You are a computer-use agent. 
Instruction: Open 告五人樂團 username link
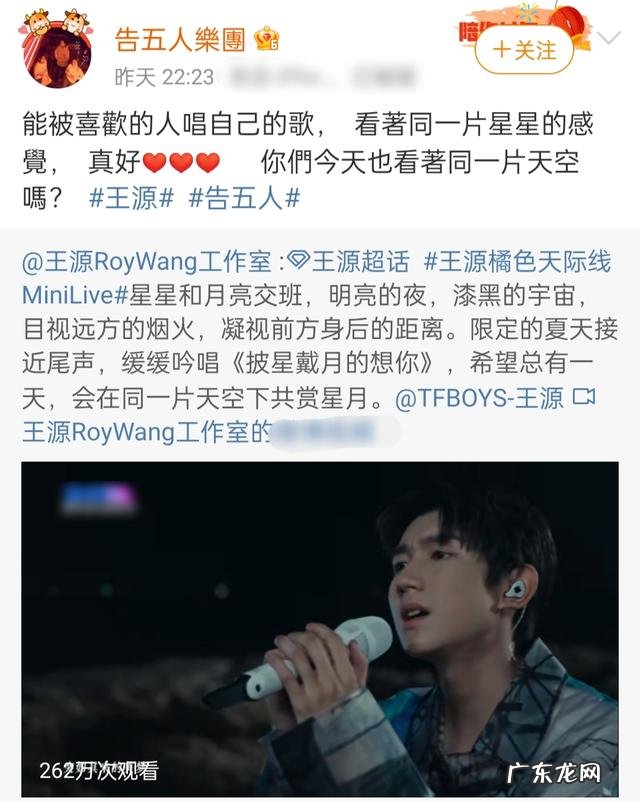pyautogui.click(x=183, y=39)
